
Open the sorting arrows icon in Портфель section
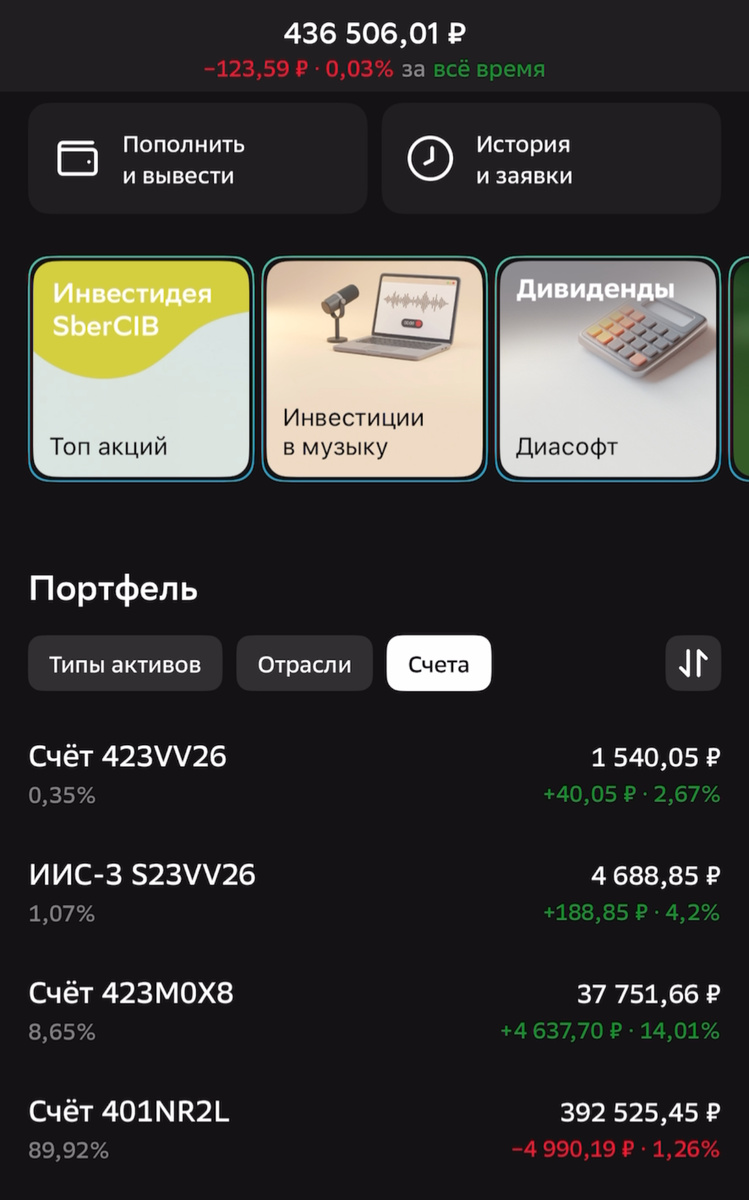(691, 663)
